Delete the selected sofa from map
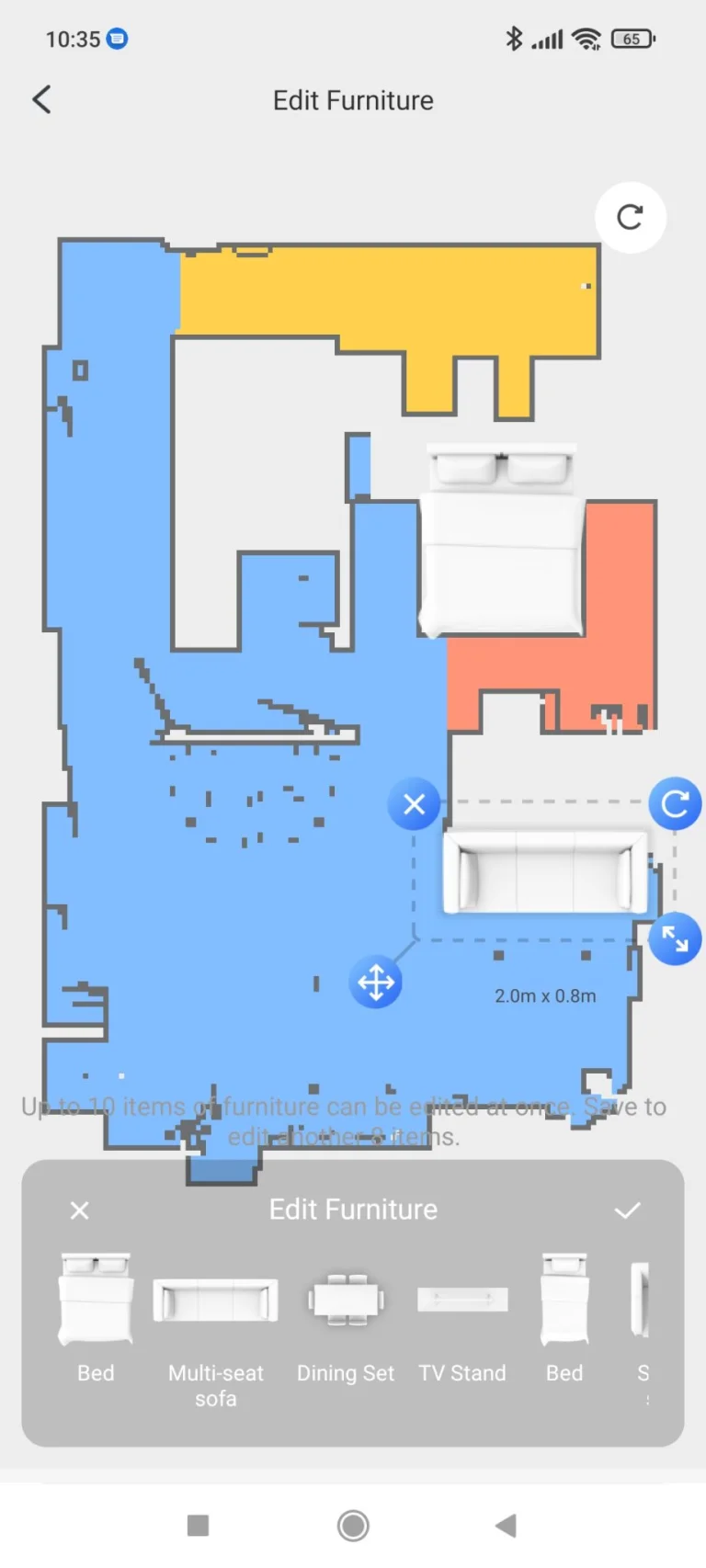 coord(414,804)
